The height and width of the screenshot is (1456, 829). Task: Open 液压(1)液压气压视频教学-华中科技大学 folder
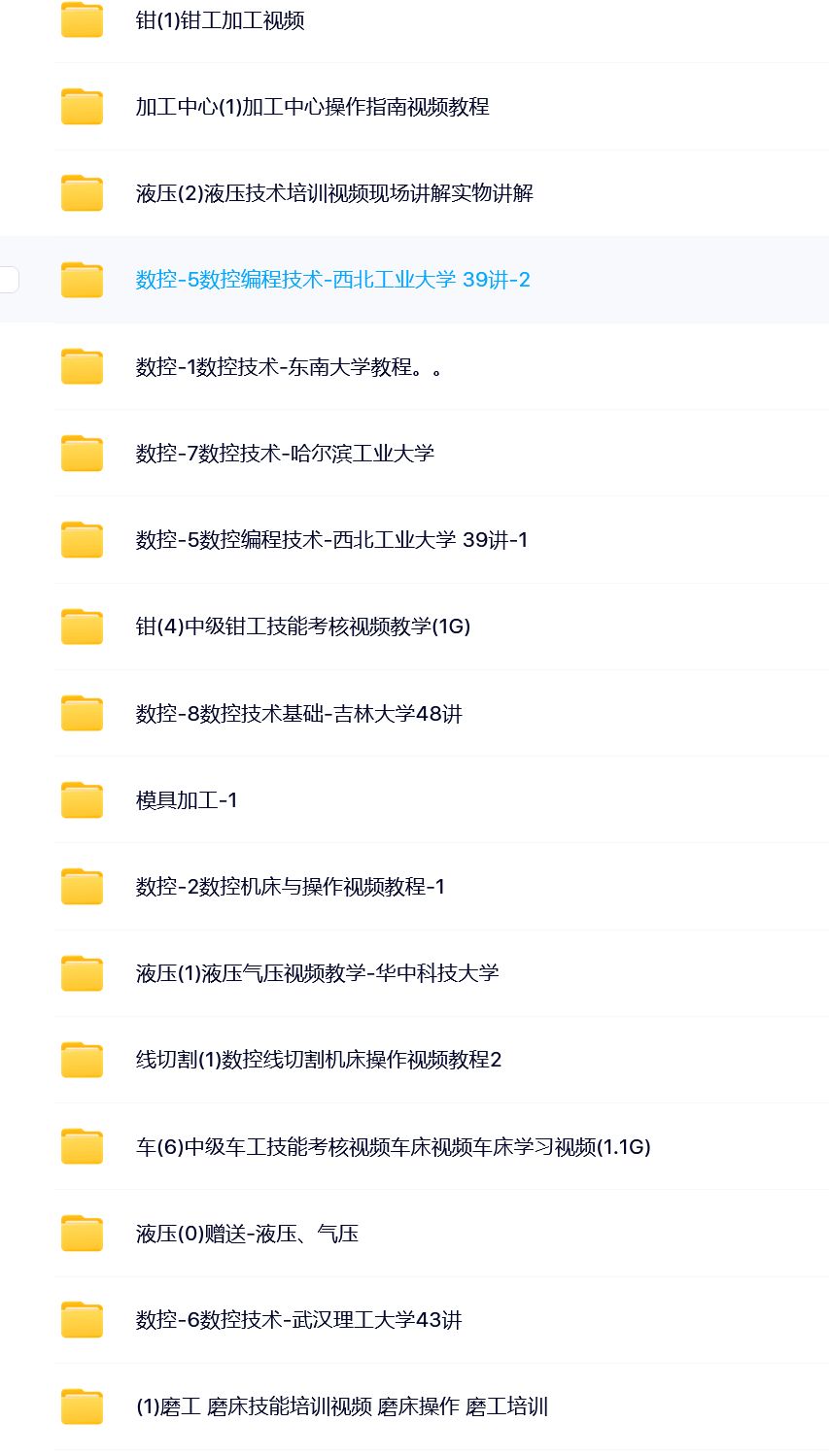coord(317,973)
